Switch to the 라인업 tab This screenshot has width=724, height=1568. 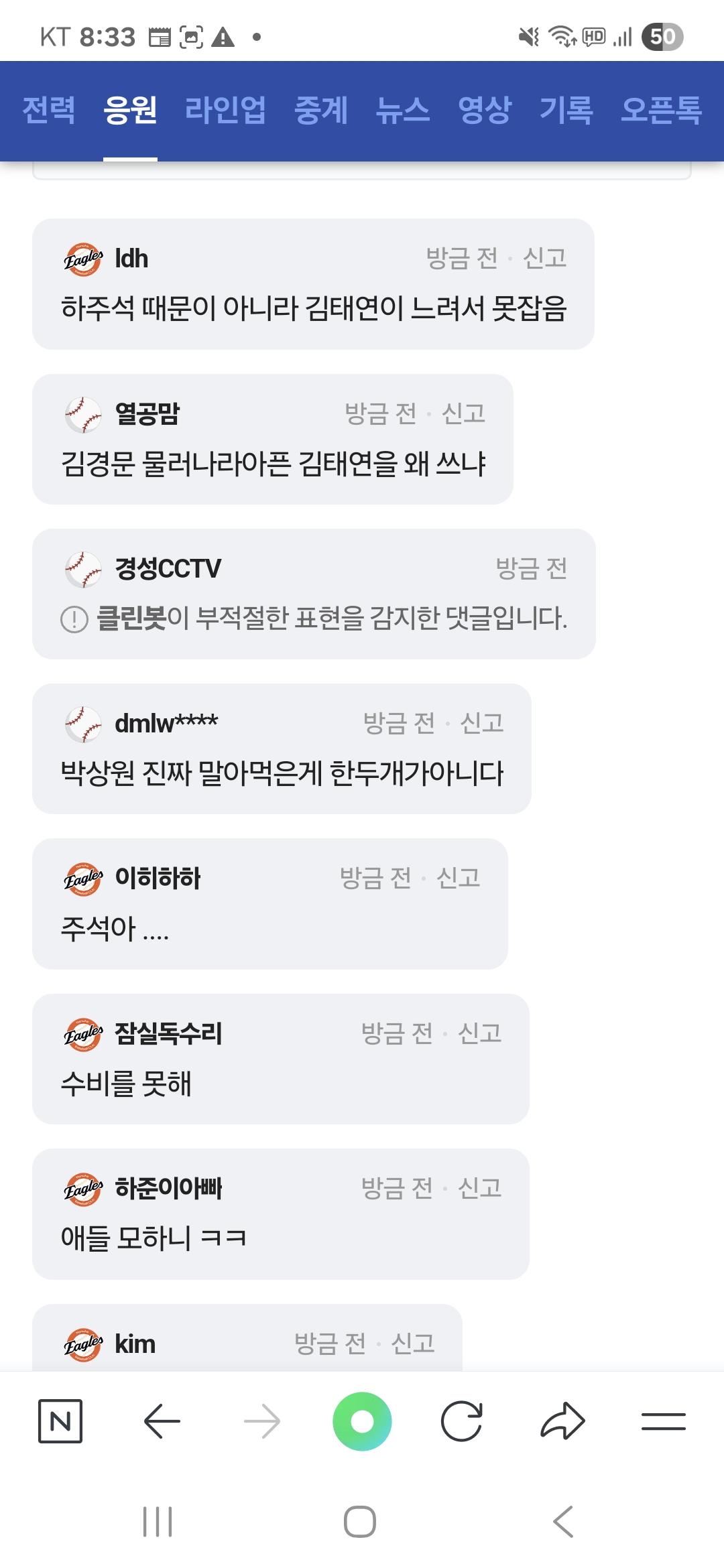pyautogui.click(x=225, y=112)
